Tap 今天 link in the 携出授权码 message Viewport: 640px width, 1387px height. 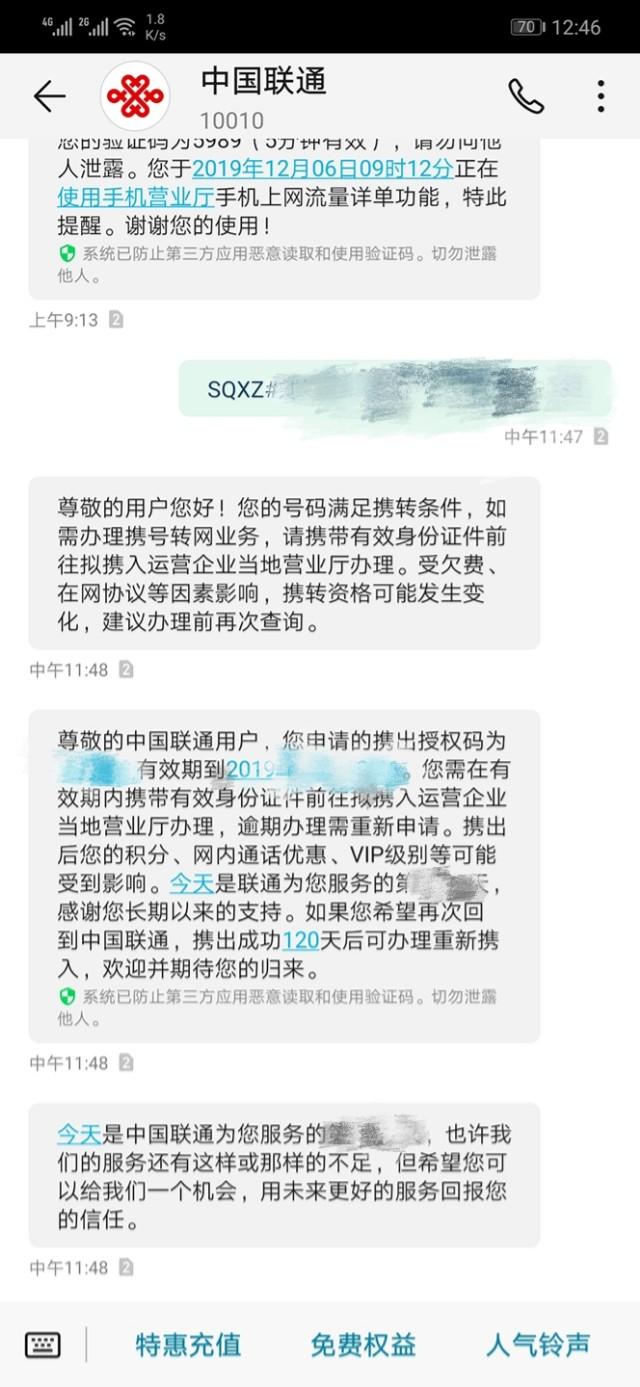(x=192, y=884)
